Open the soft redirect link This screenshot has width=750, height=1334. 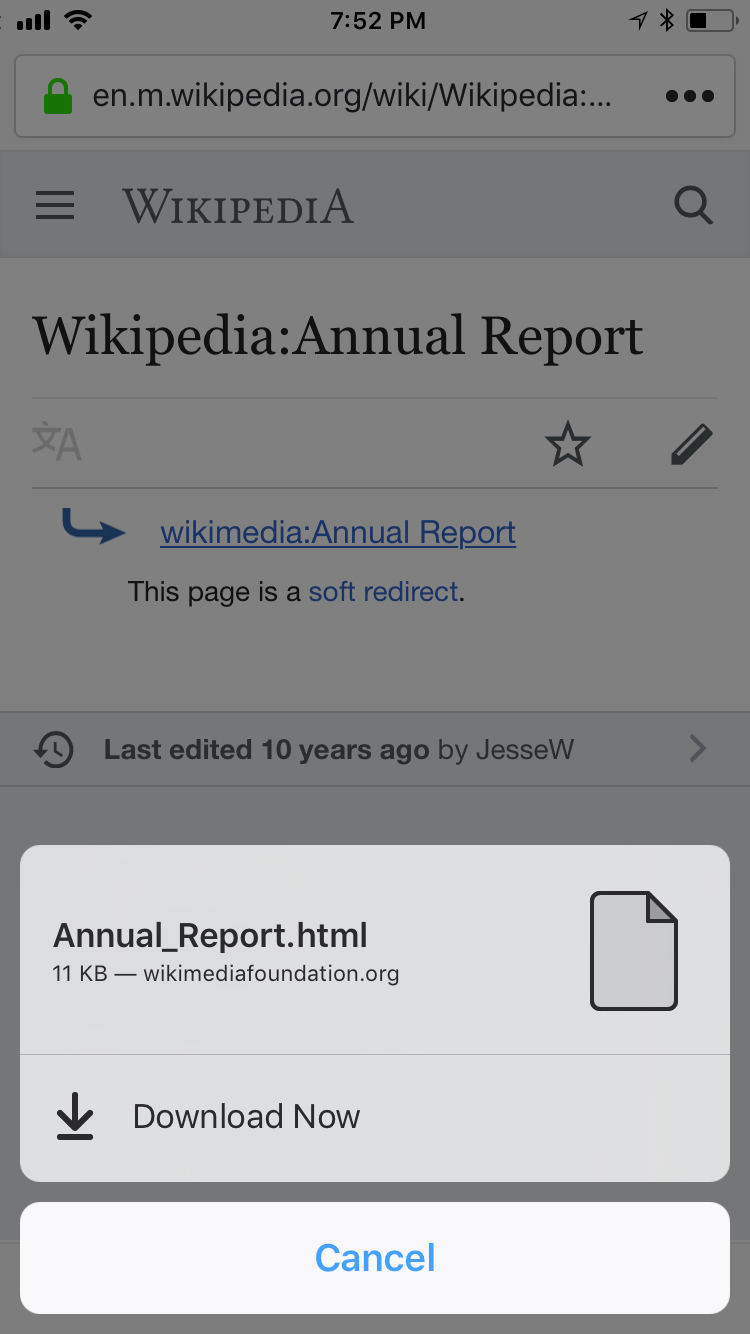point(383,592)
